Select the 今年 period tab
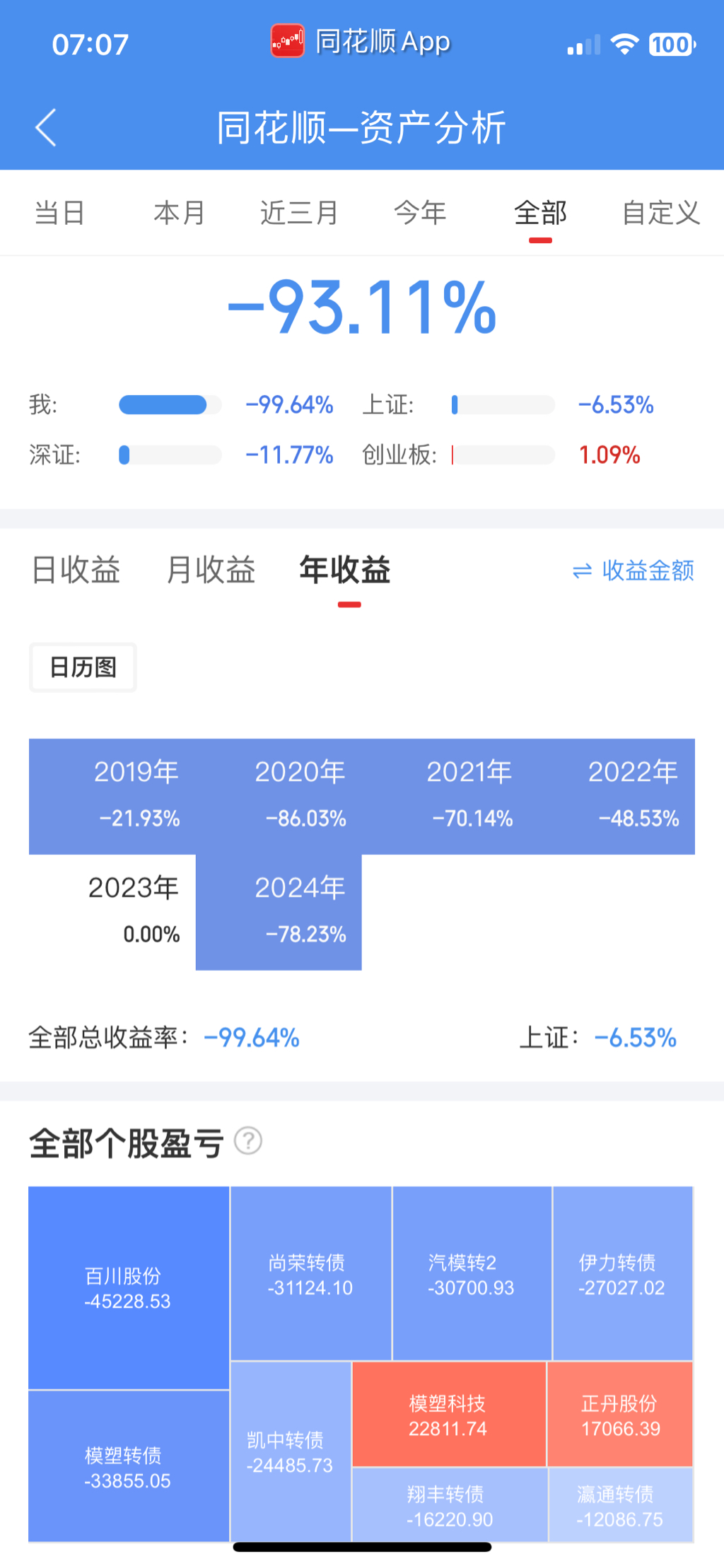The image size is (724, 1568). coord(420,213)
